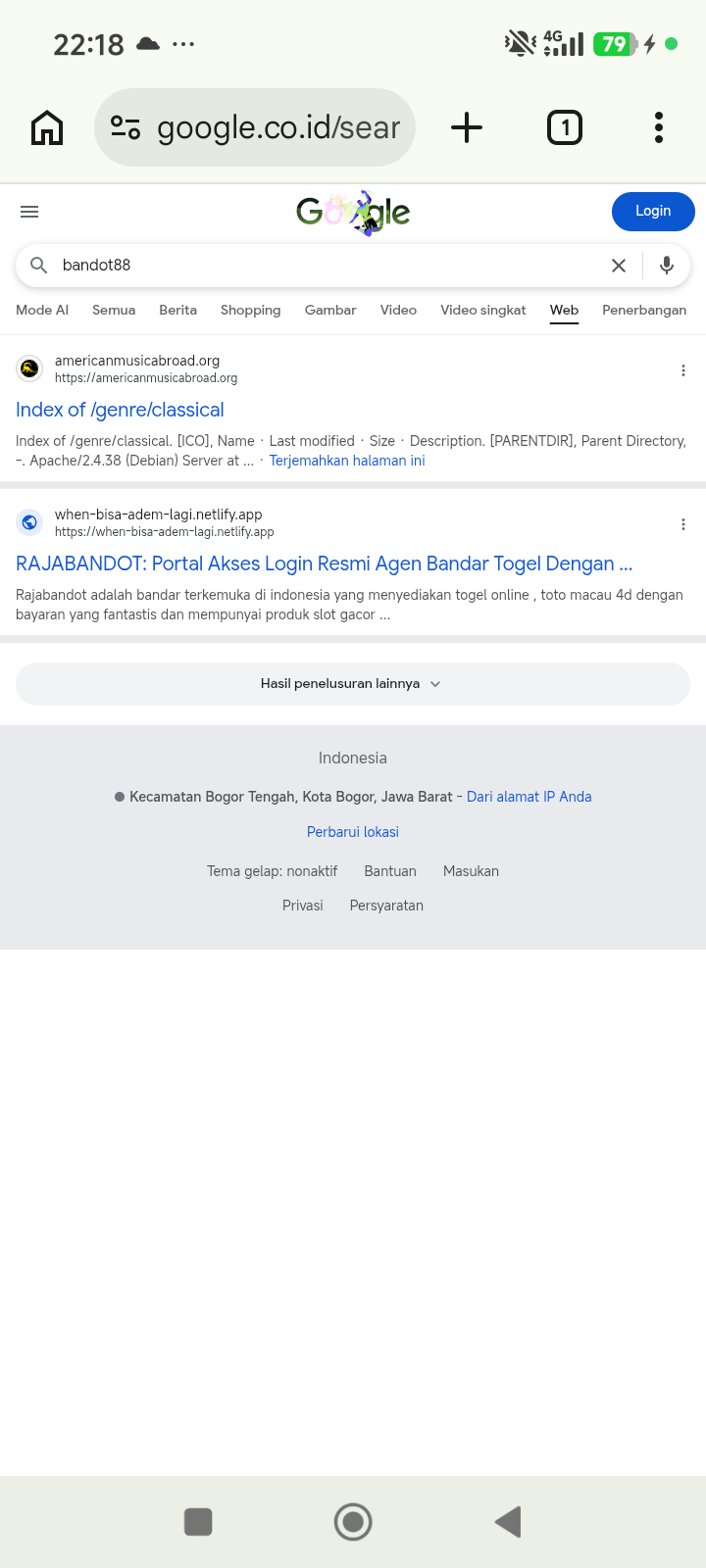Viewport: 706px width, 1568px height.
Task: Tap Terjemahkan halaman ini link
Action: [347, 461]
